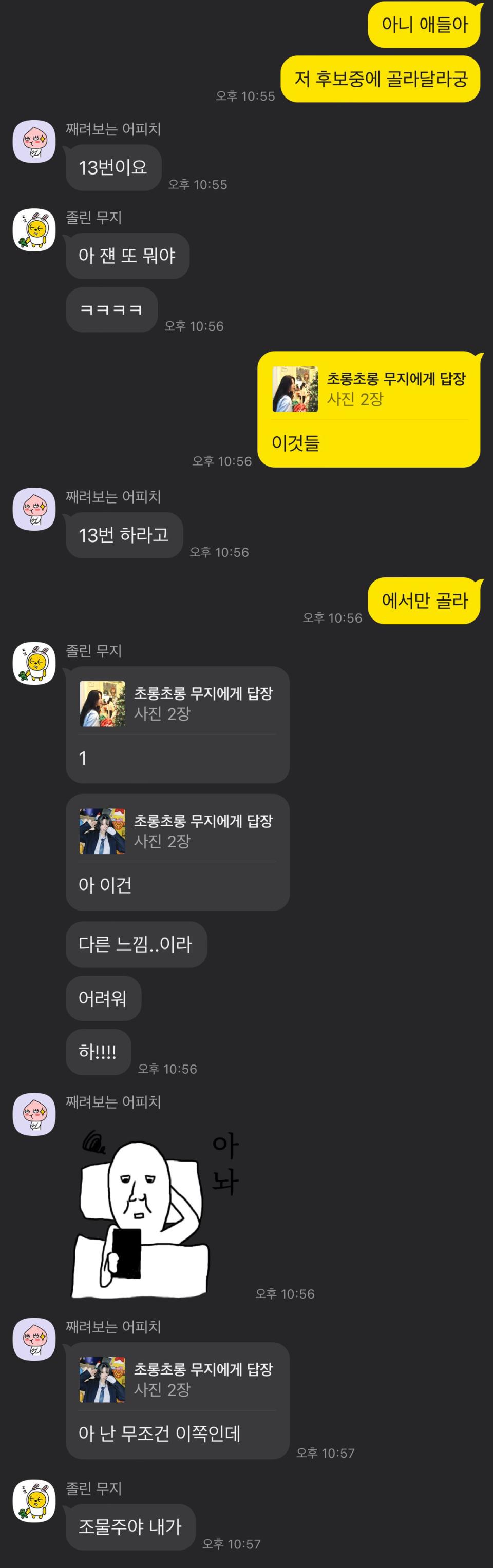Open the quoted message in the "아 이건" reply
Image resolution: width=493 pixels, height=1568 pixels.
pos(102,831)
